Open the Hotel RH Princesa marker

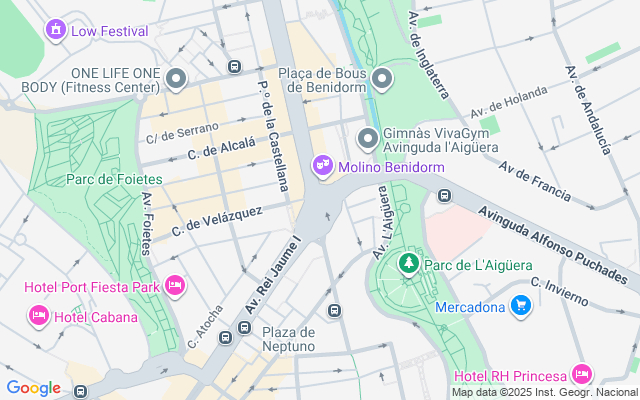coord(582,375)
